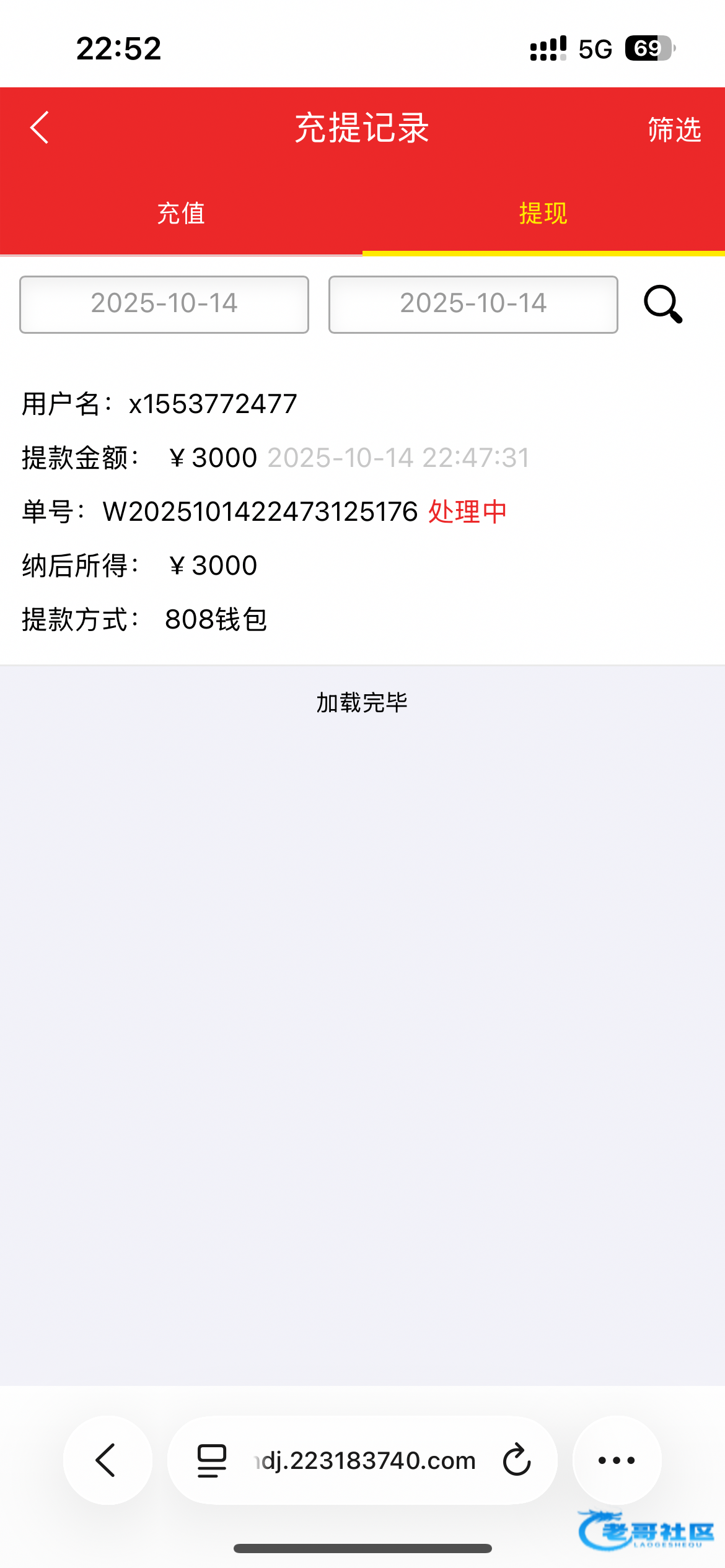
Task: Tap the browser address bar URL
Action: pyautogui.click(x=366, y=1460)
